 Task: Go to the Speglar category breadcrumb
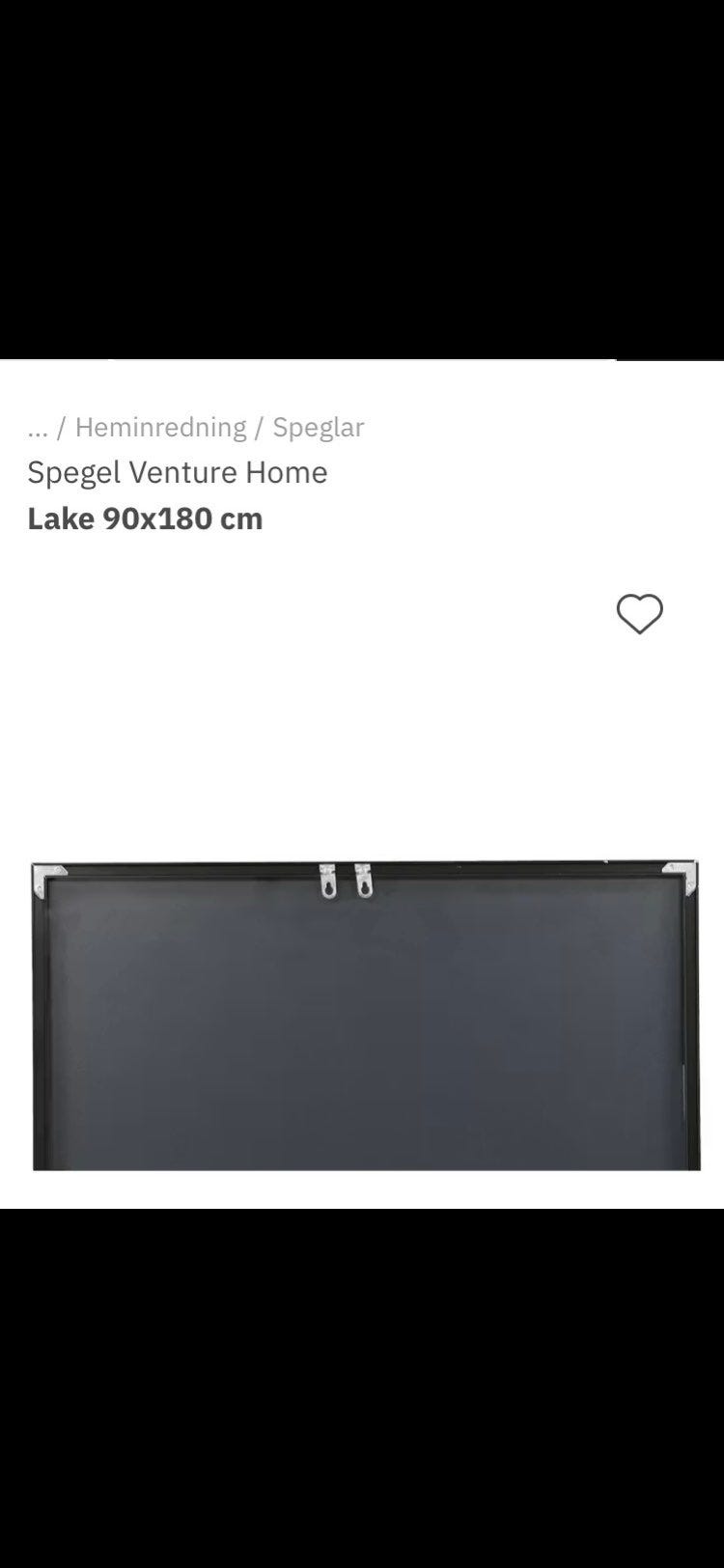[x=318, y=427]
